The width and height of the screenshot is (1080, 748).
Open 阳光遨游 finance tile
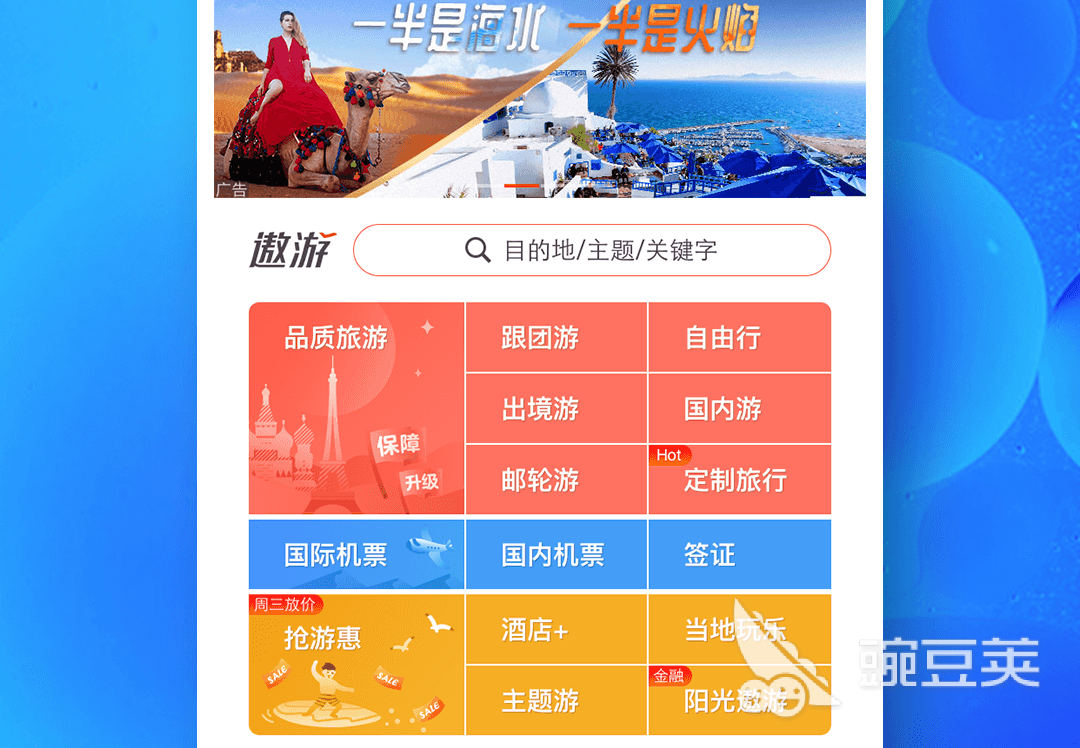(739, 701)
